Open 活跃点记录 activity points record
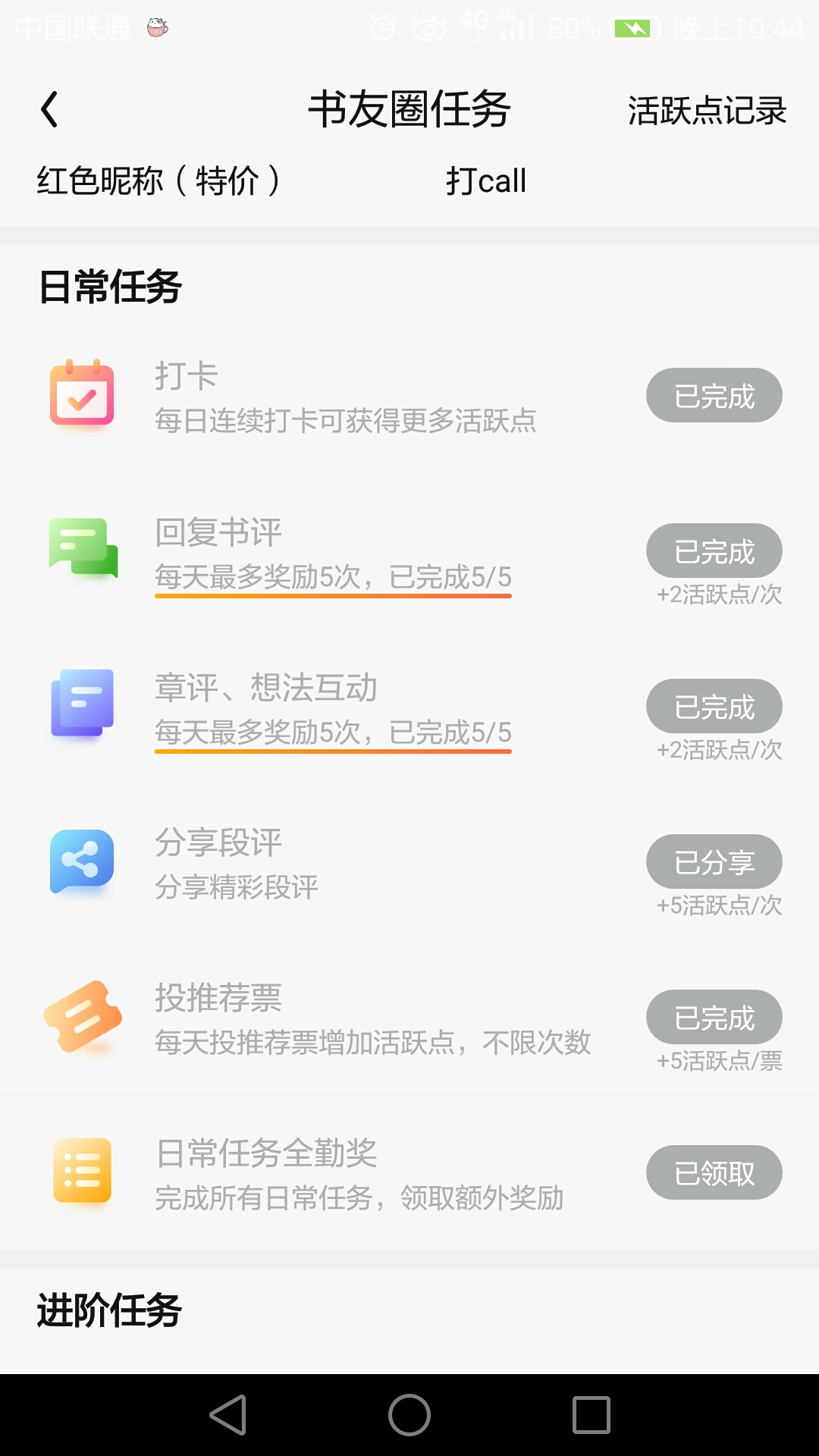Screen dimensions: 819x1456 tap(707, 111)
